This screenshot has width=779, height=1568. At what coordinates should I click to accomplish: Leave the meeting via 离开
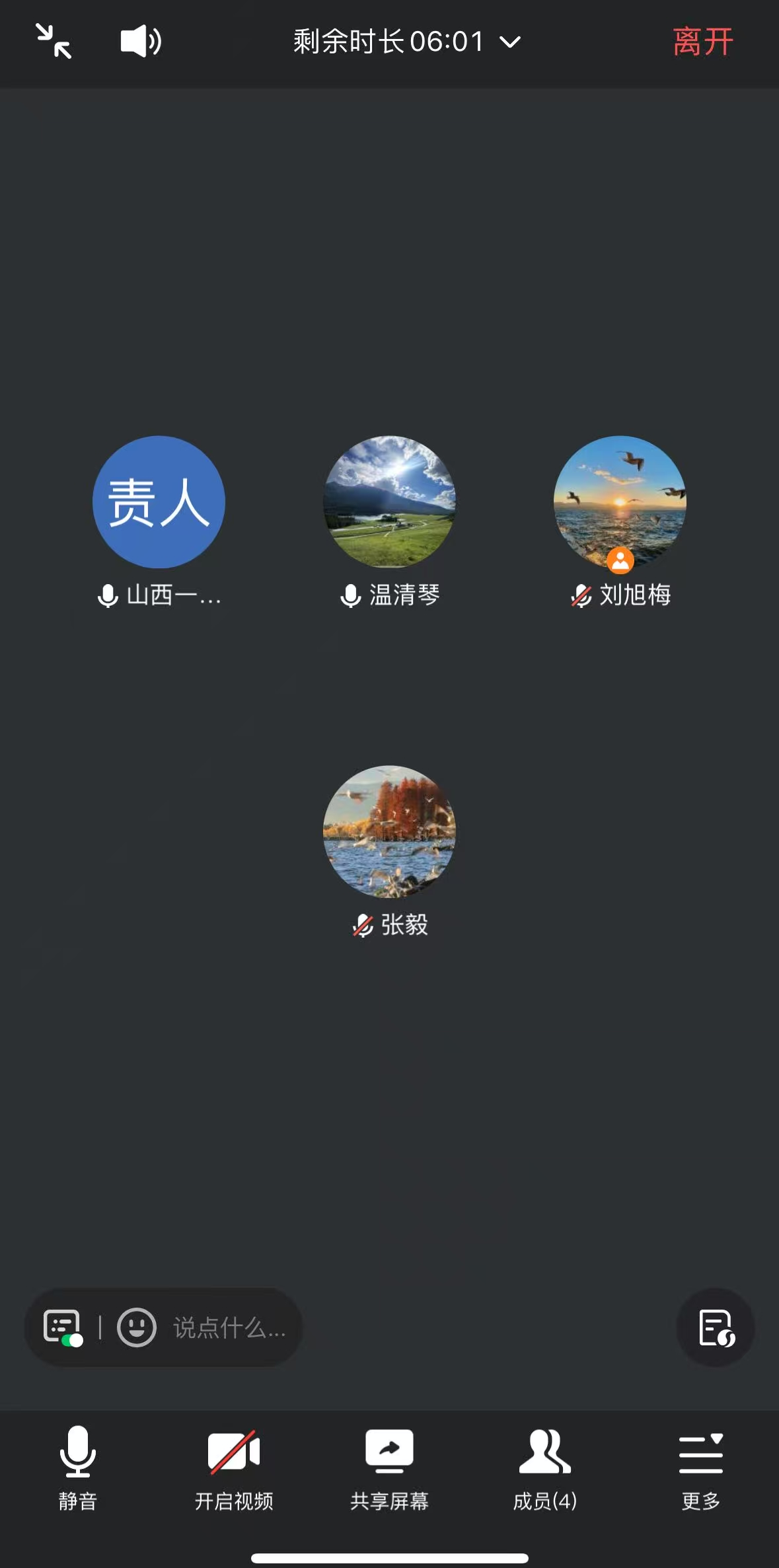702,42
